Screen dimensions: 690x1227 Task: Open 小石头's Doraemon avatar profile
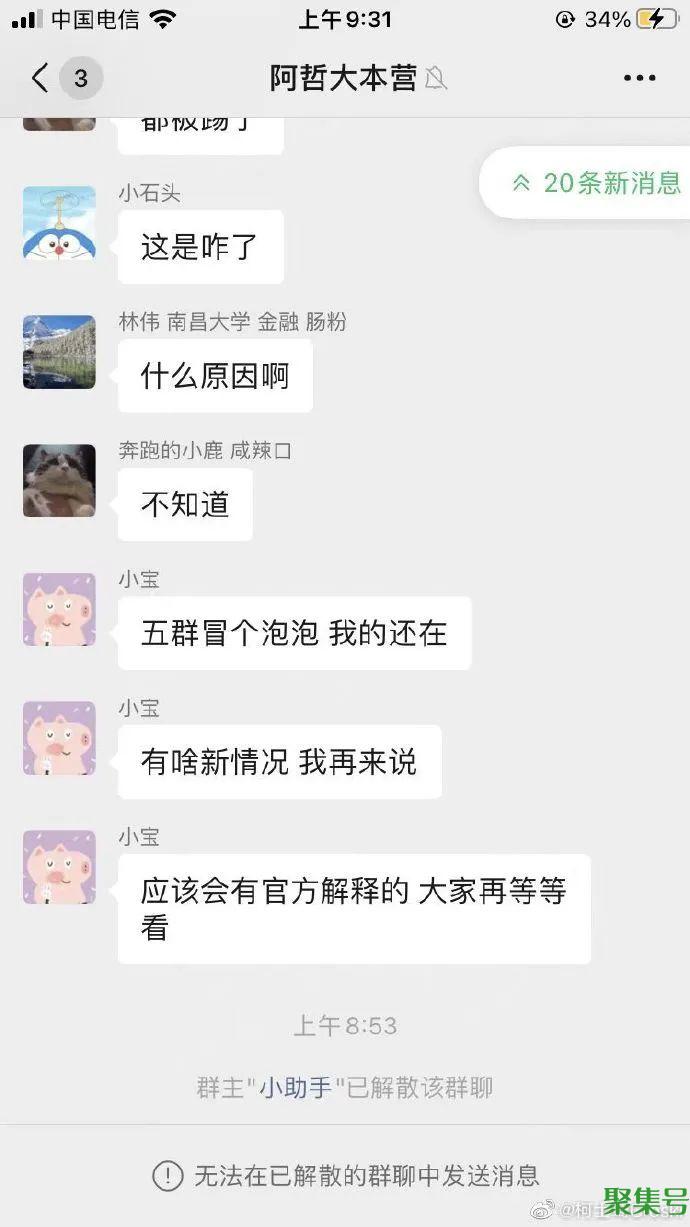(x=59, y=223)
